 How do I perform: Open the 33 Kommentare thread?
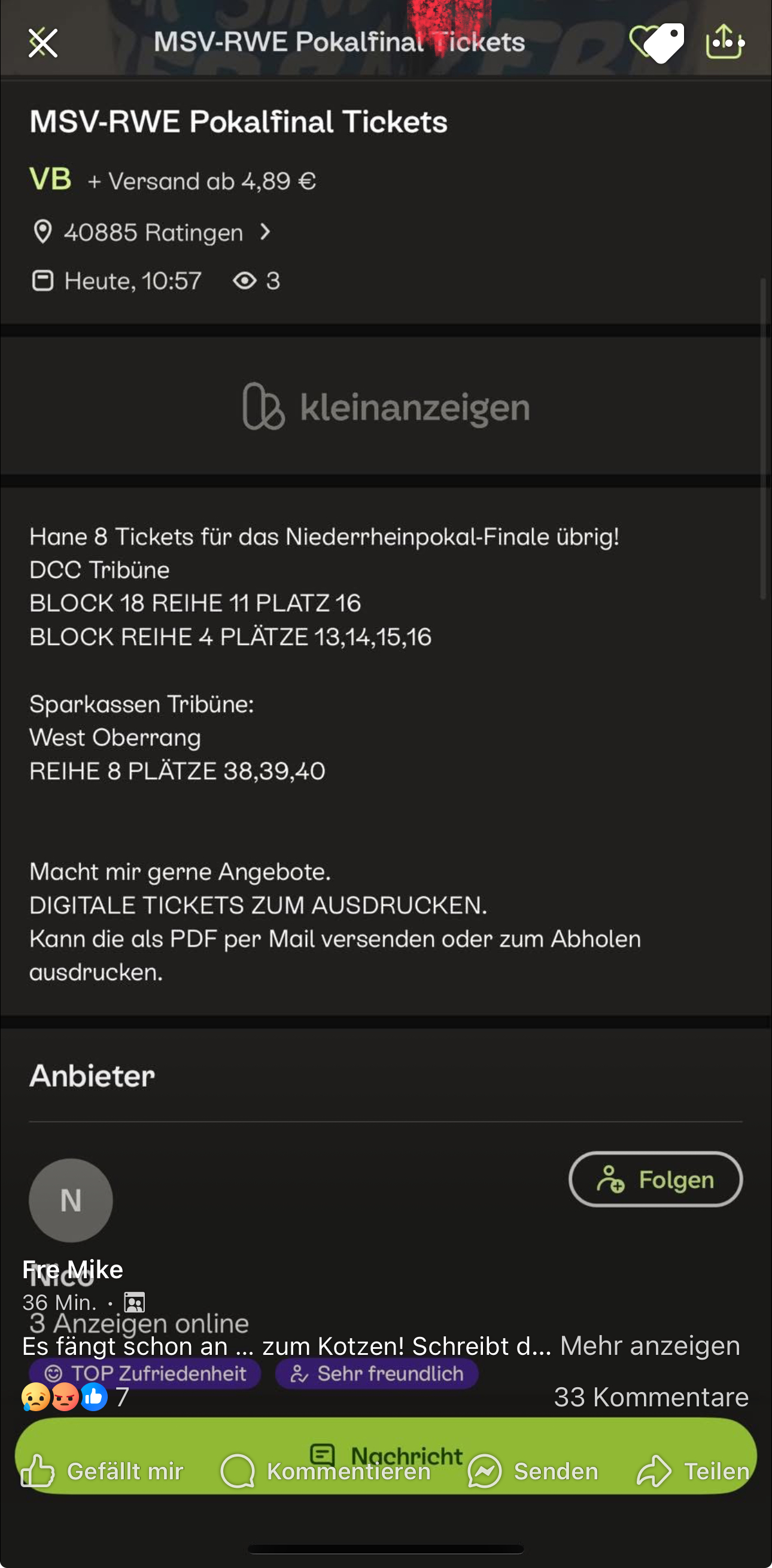(651, 1397)
